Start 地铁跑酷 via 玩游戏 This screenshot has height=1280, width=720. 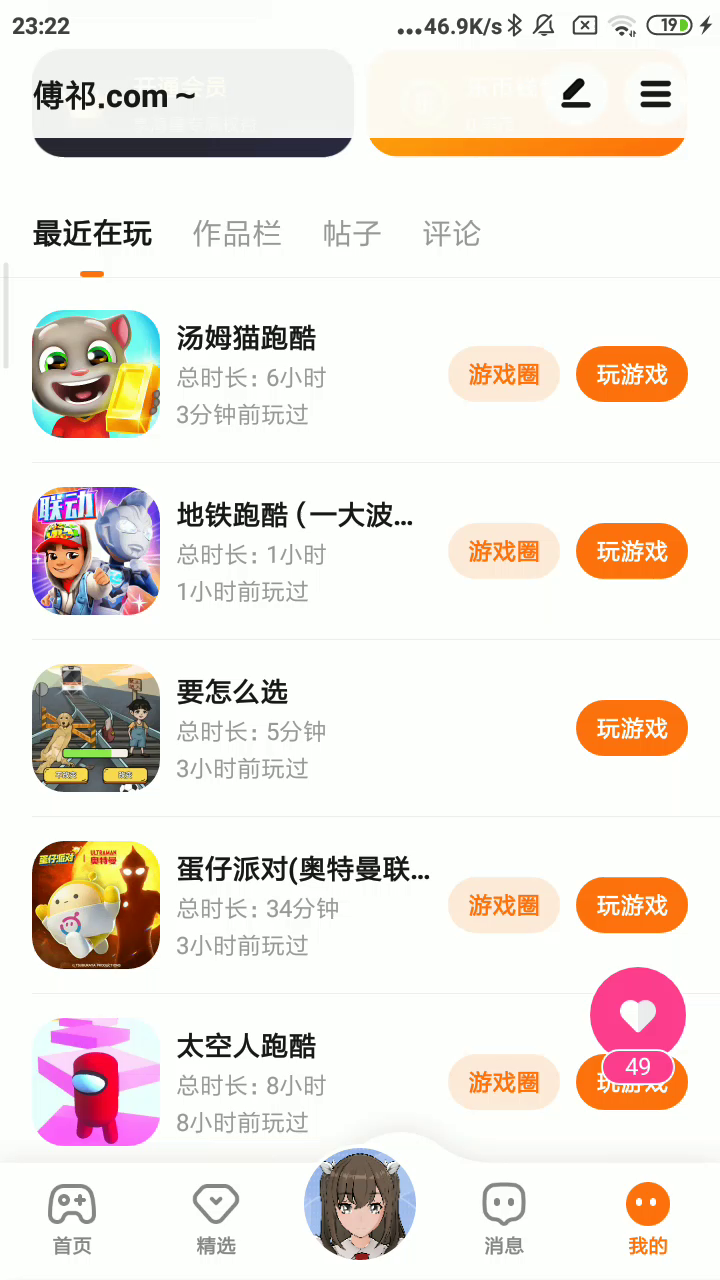631,551
